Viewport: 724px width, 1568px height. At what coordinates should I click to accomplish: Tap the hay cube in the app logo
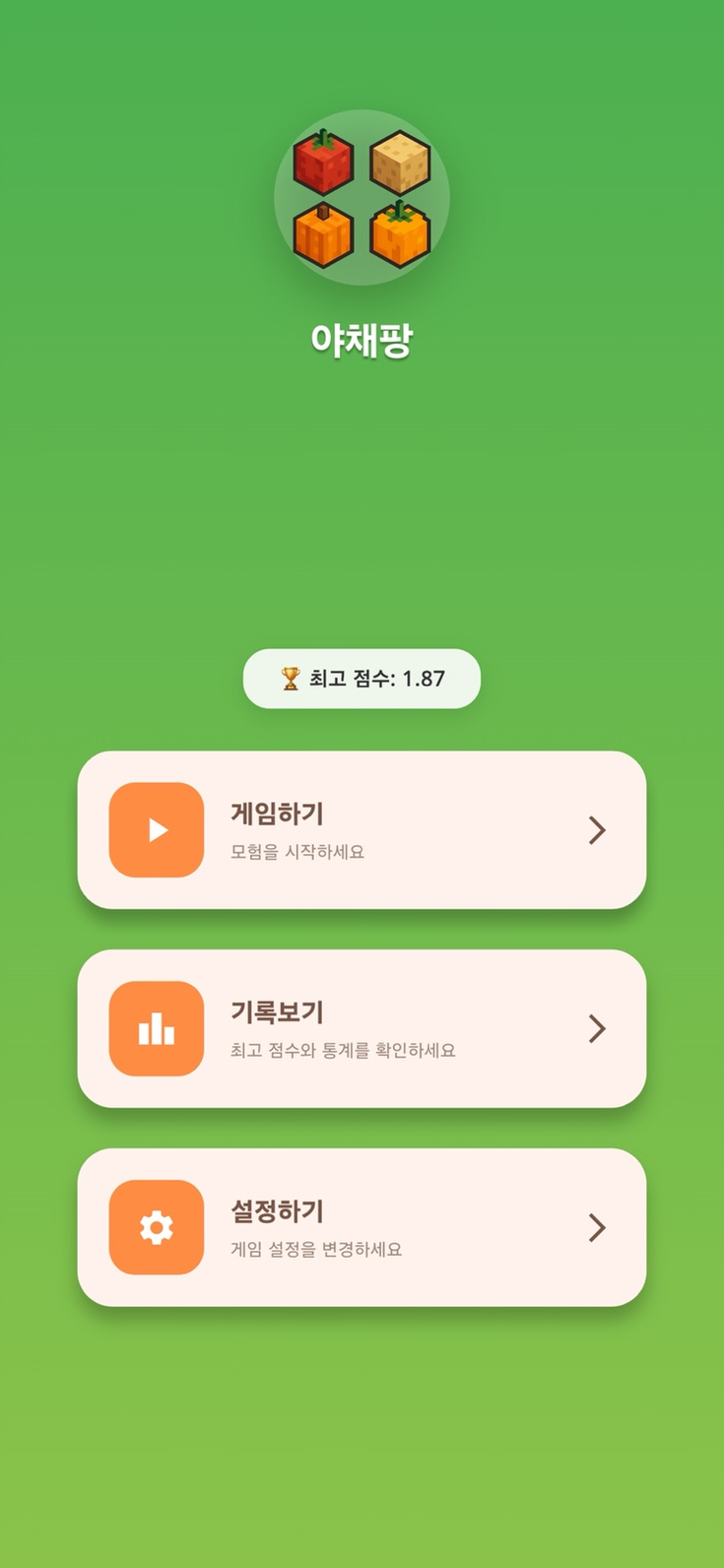(400, 162)
